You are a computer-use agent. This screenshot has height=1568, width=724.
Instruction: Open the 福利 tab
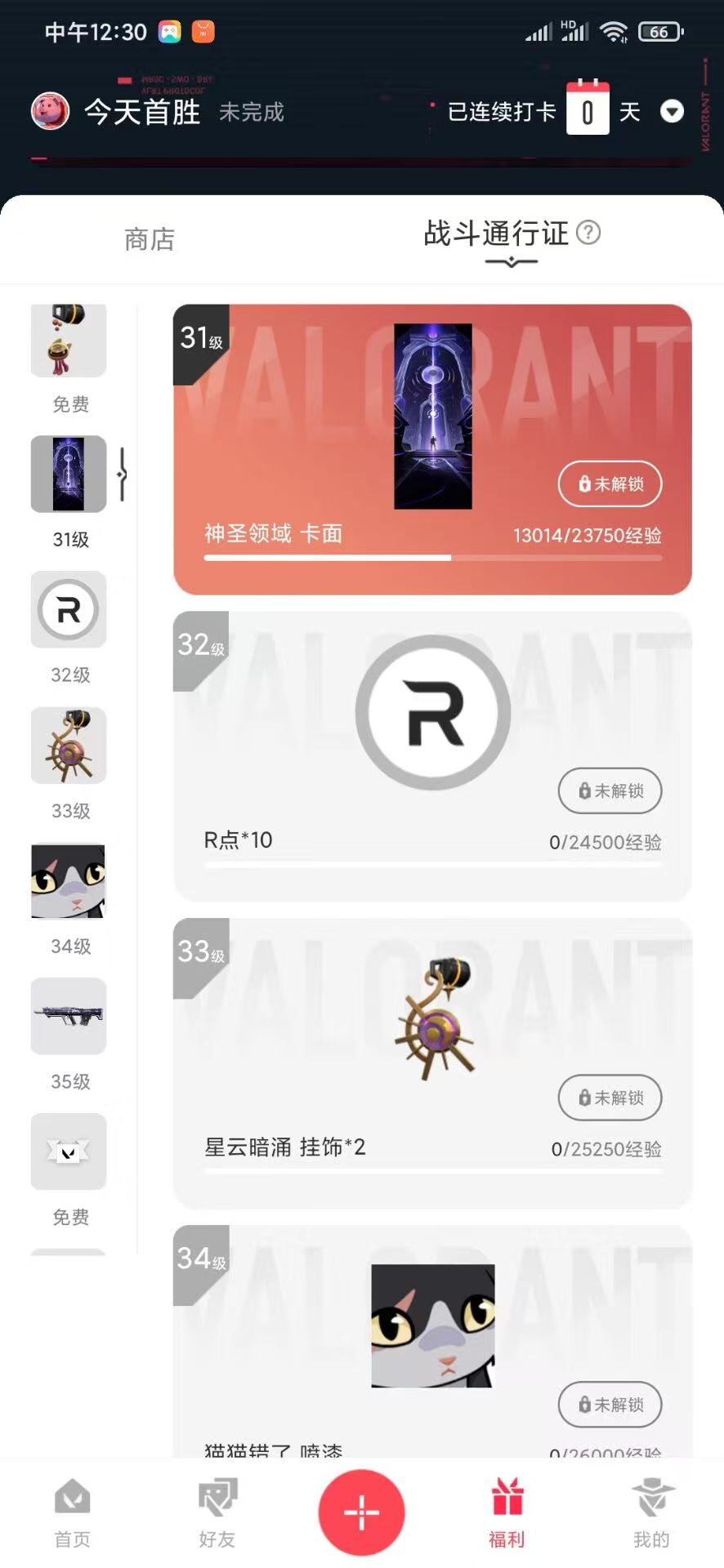pyautogui.click(x=507, y=1513)
